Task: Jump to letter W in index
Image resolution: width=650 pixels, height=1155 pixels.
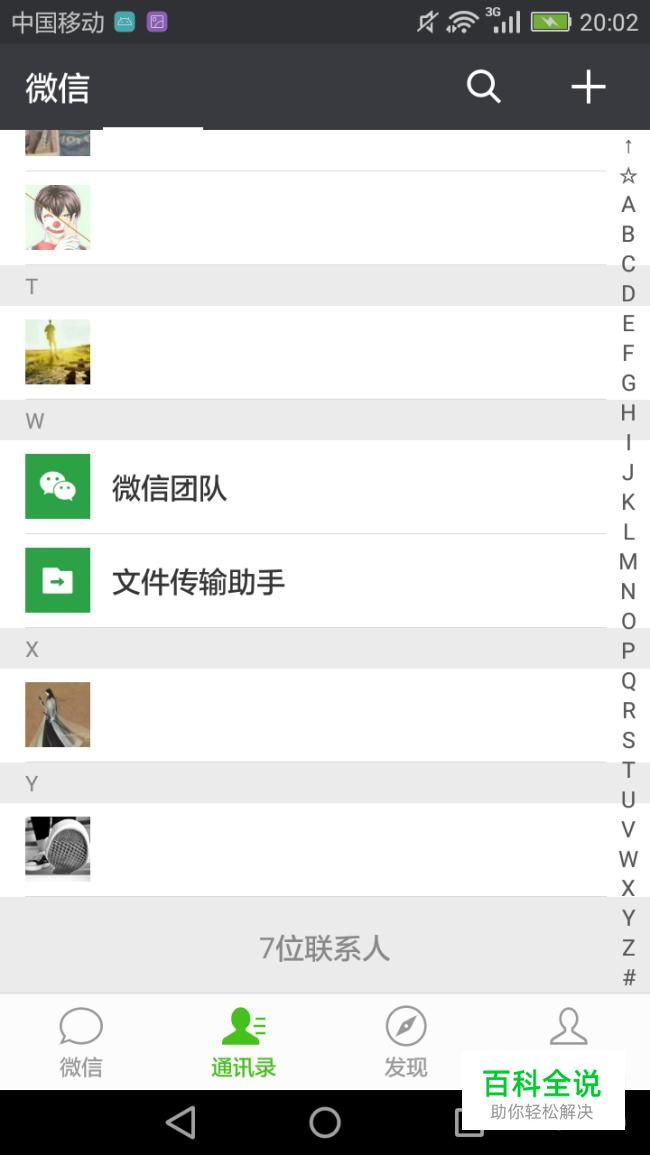Action: (628, 859)
